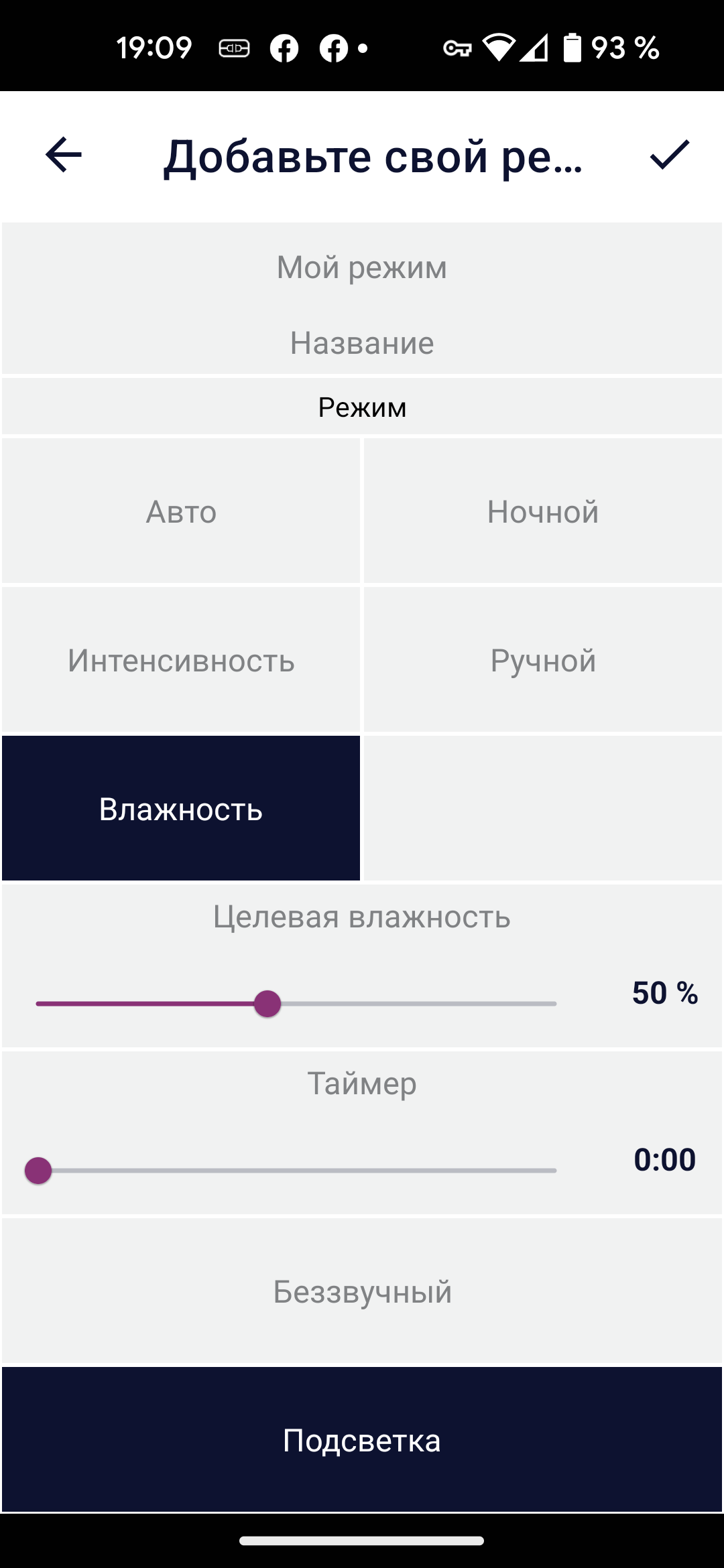The height and width of the screenshot is (1568, 724).
Task: Tap the "Мой режим" name field
Action: [362, 267]
